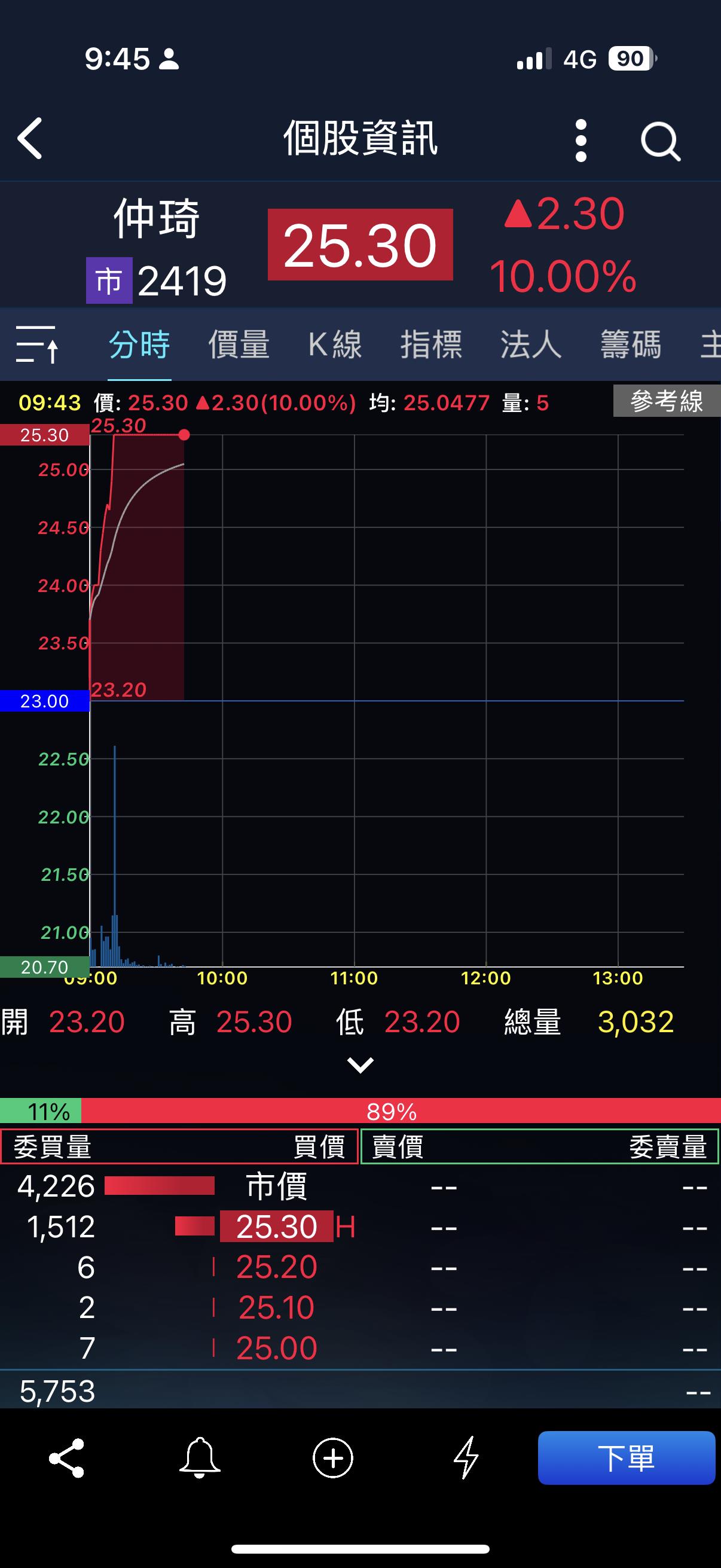Select the 市 market badge next to 2419
Viewport: 721px width, 1568px height.
pos(109,278)
